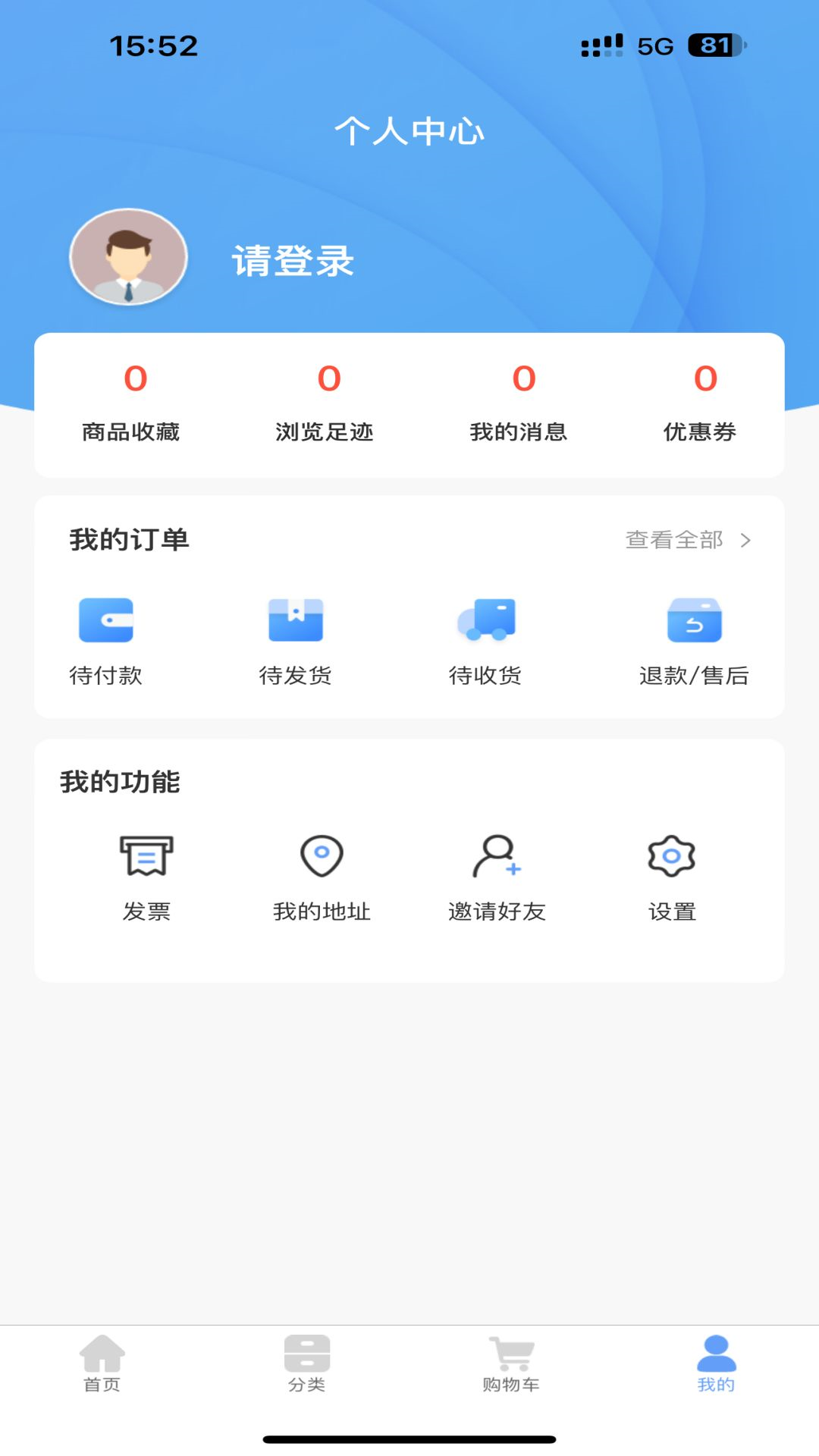Open 我的地址 address management
Viewport: 819px width, 1456px height.
click(x=322, y=878)
